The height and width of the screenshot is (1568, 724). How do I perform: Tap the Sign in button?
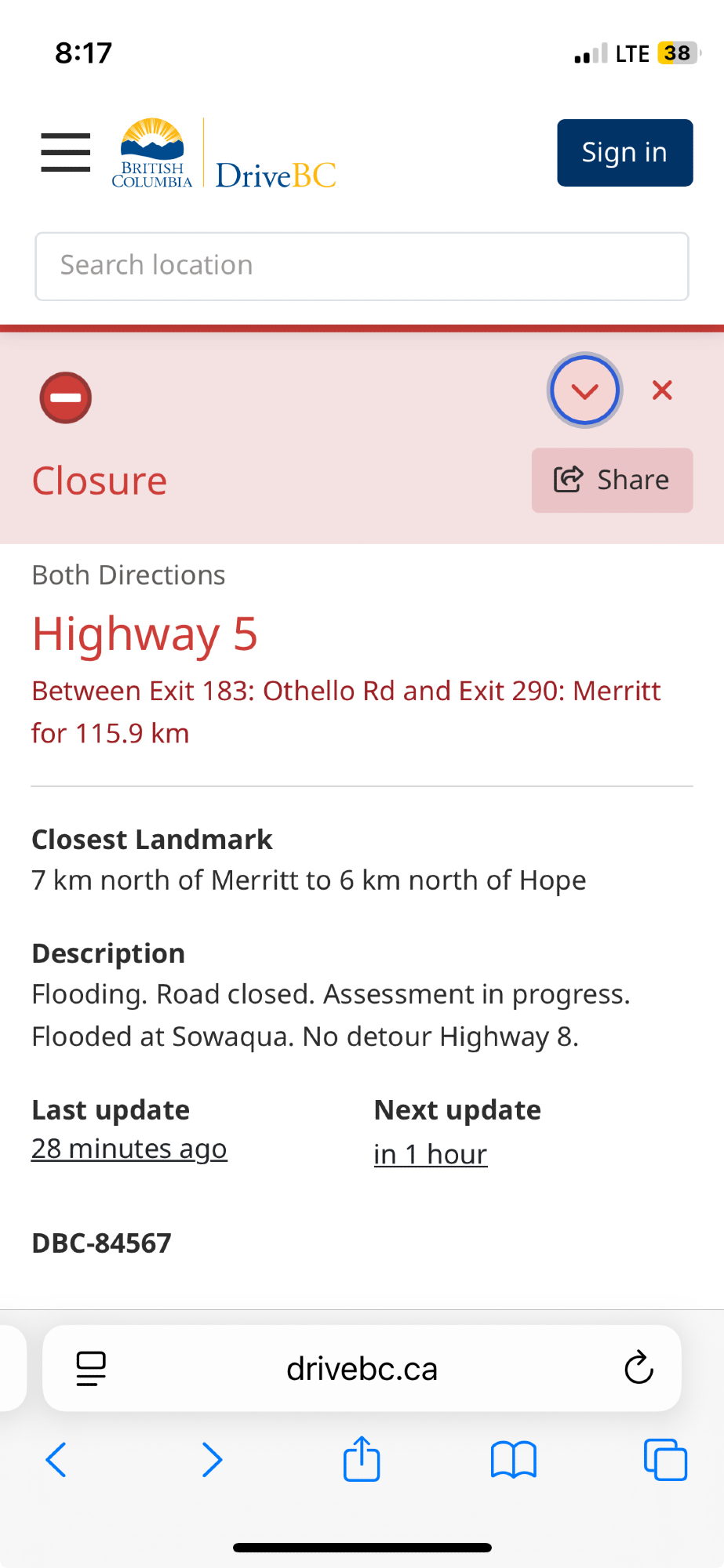[624, 153]
